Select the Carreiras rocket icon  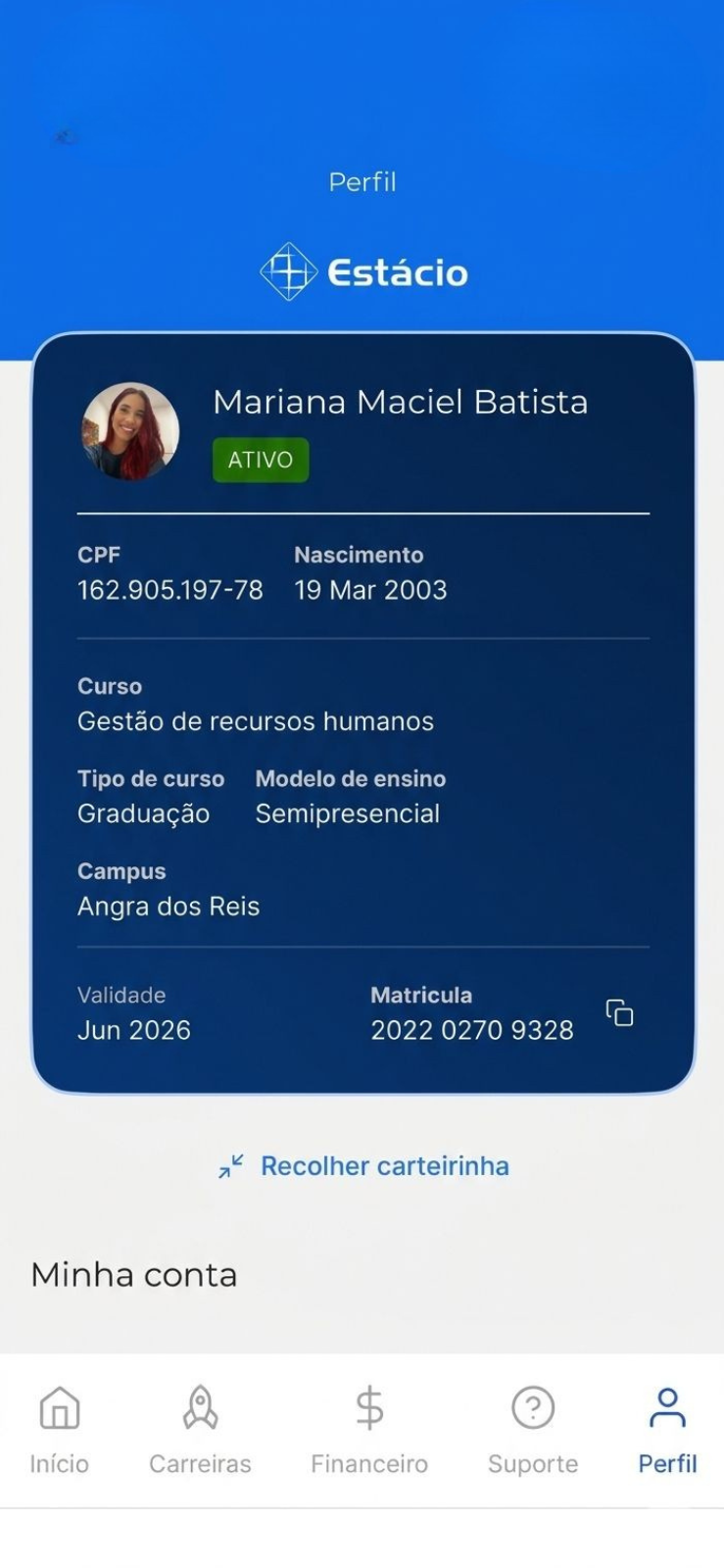[201, 1408]
